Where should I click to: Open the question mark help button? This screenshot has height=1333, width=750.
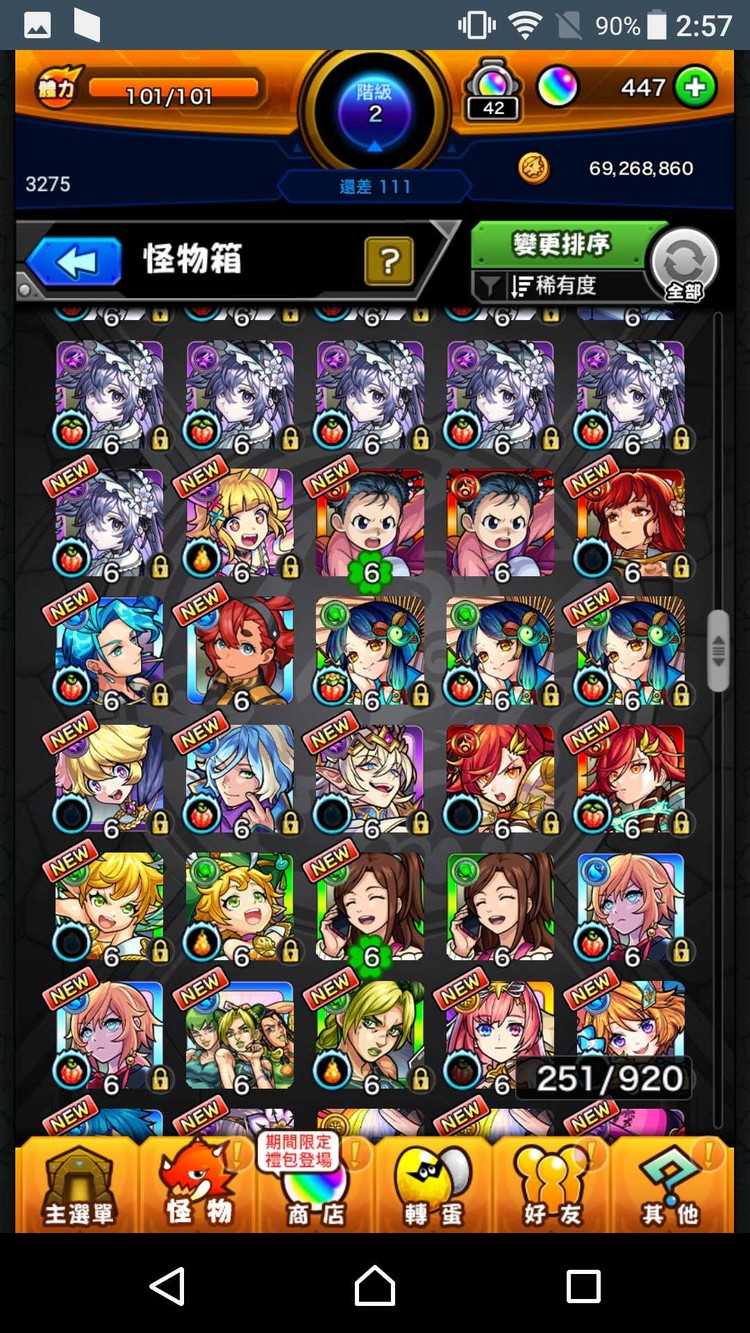click(x=389, y=262)
